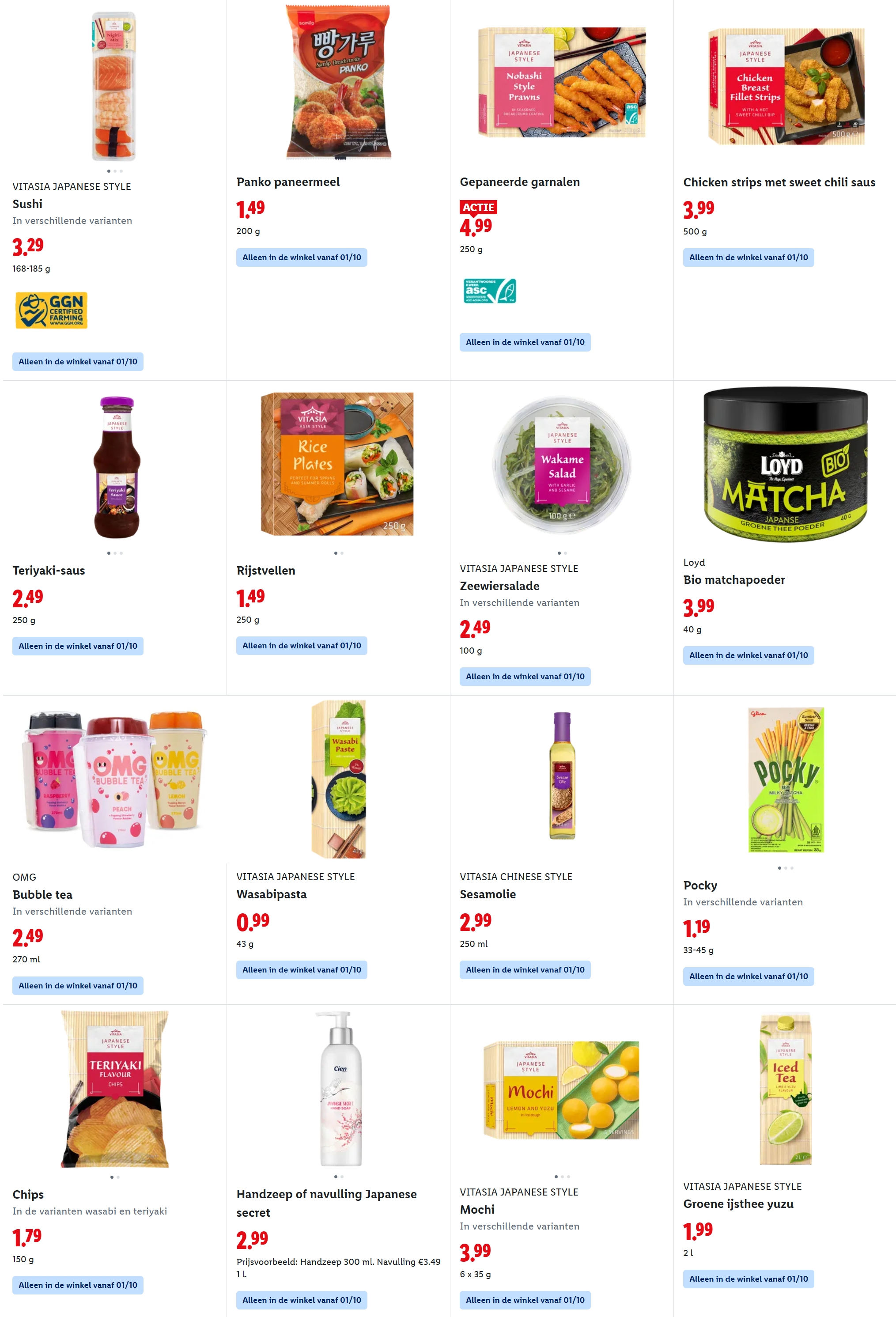Open the Sesamolie product
Screen dimensions: 896x1317
[488, 894]
